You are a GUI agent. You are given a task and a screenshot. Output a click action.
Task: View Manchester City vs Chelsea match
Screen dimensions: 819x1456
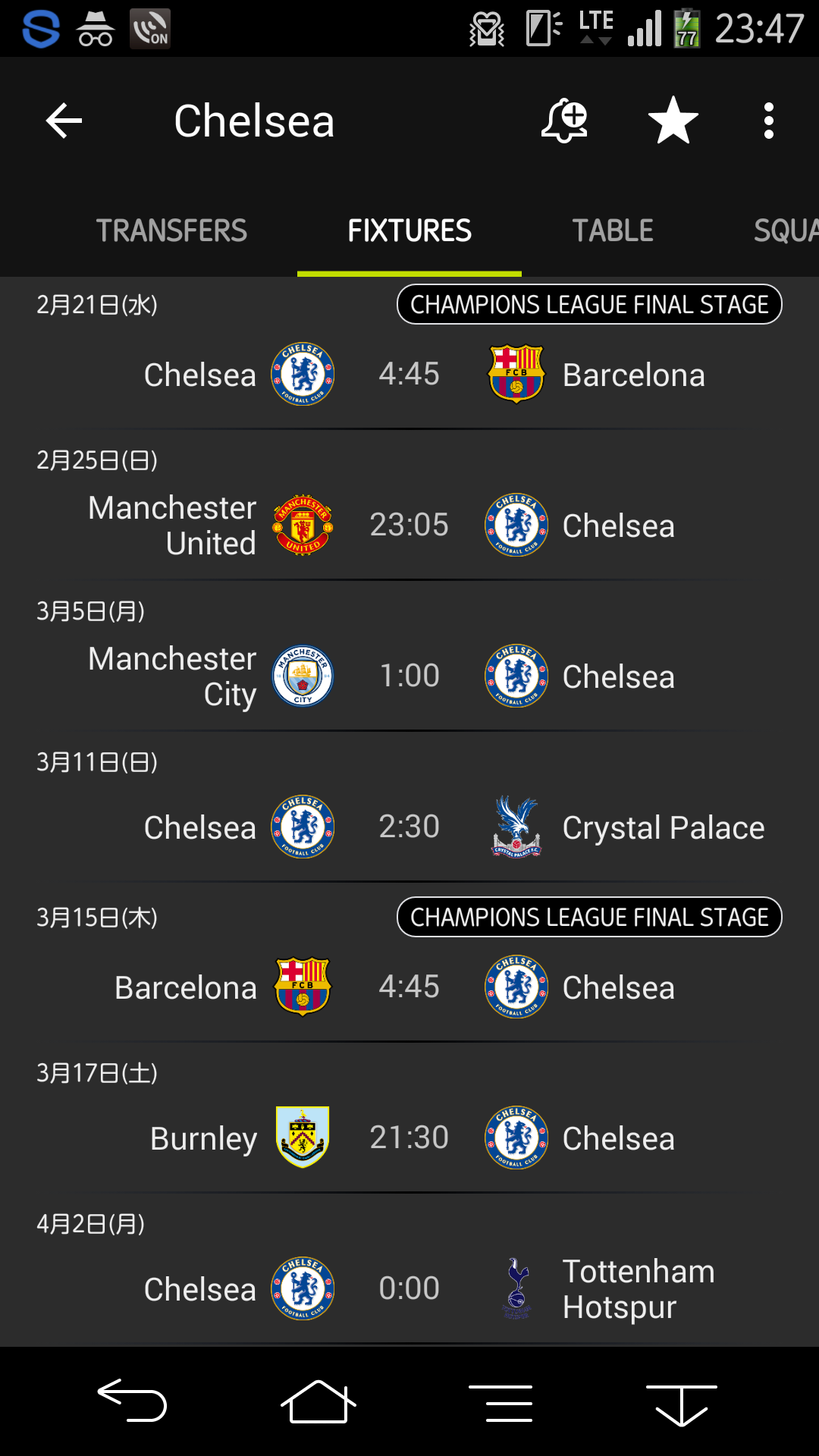(x=409, y=676)
